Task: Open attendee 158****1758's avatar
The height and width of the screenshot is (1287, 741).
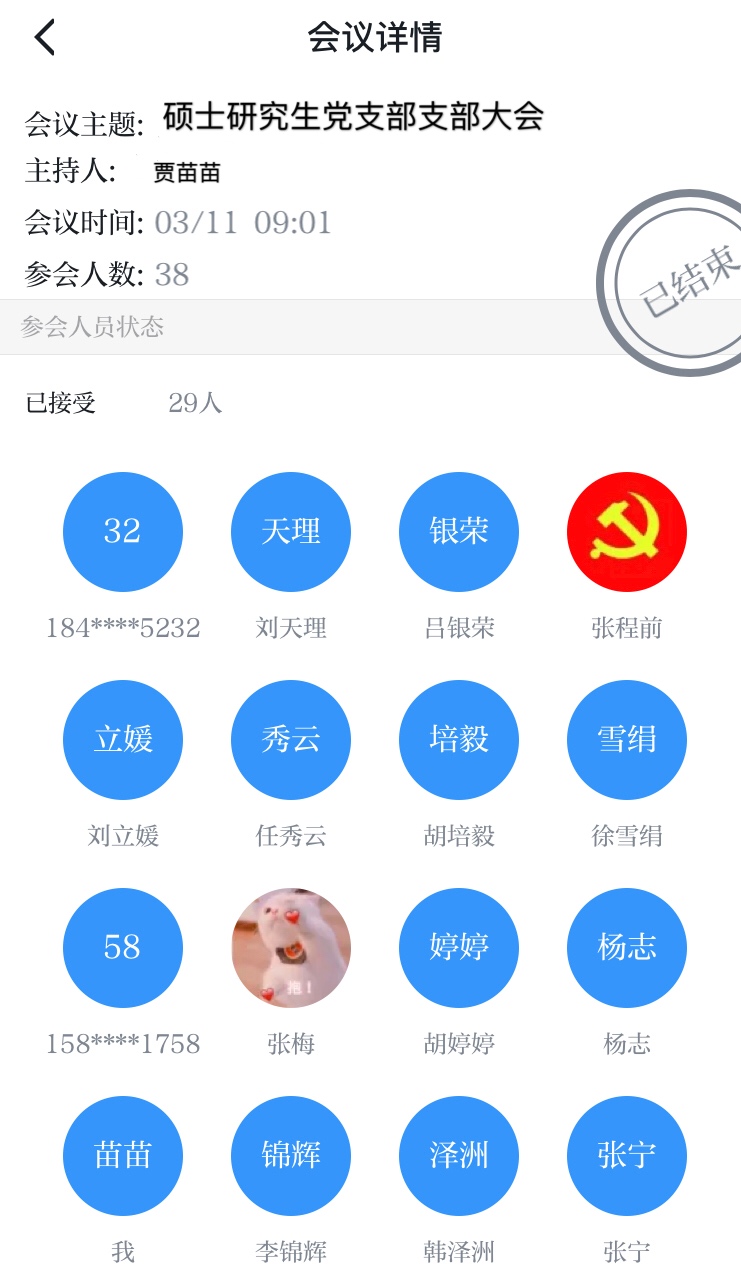Action: click(x=123, y=948)
